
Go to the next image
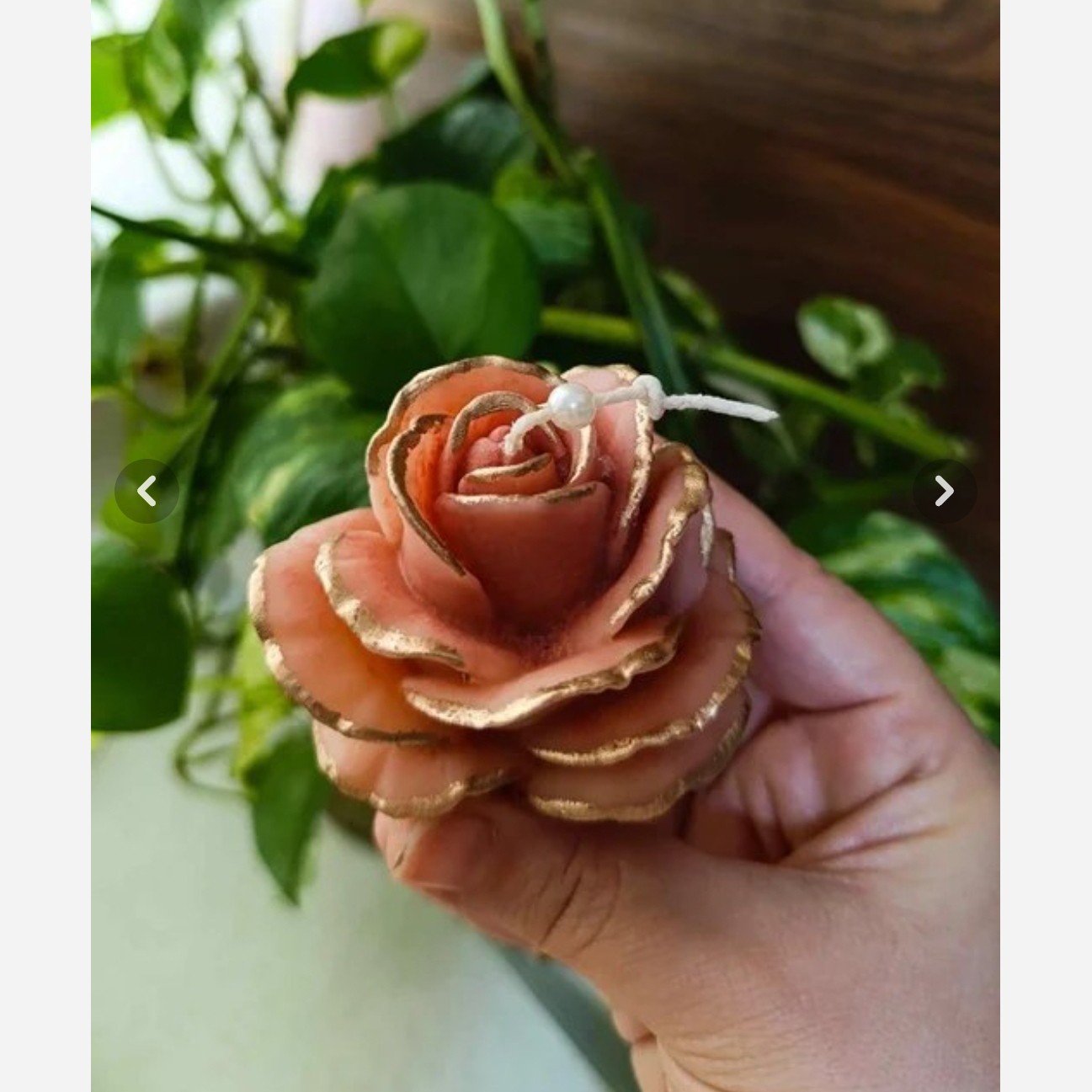coord(944,491)
